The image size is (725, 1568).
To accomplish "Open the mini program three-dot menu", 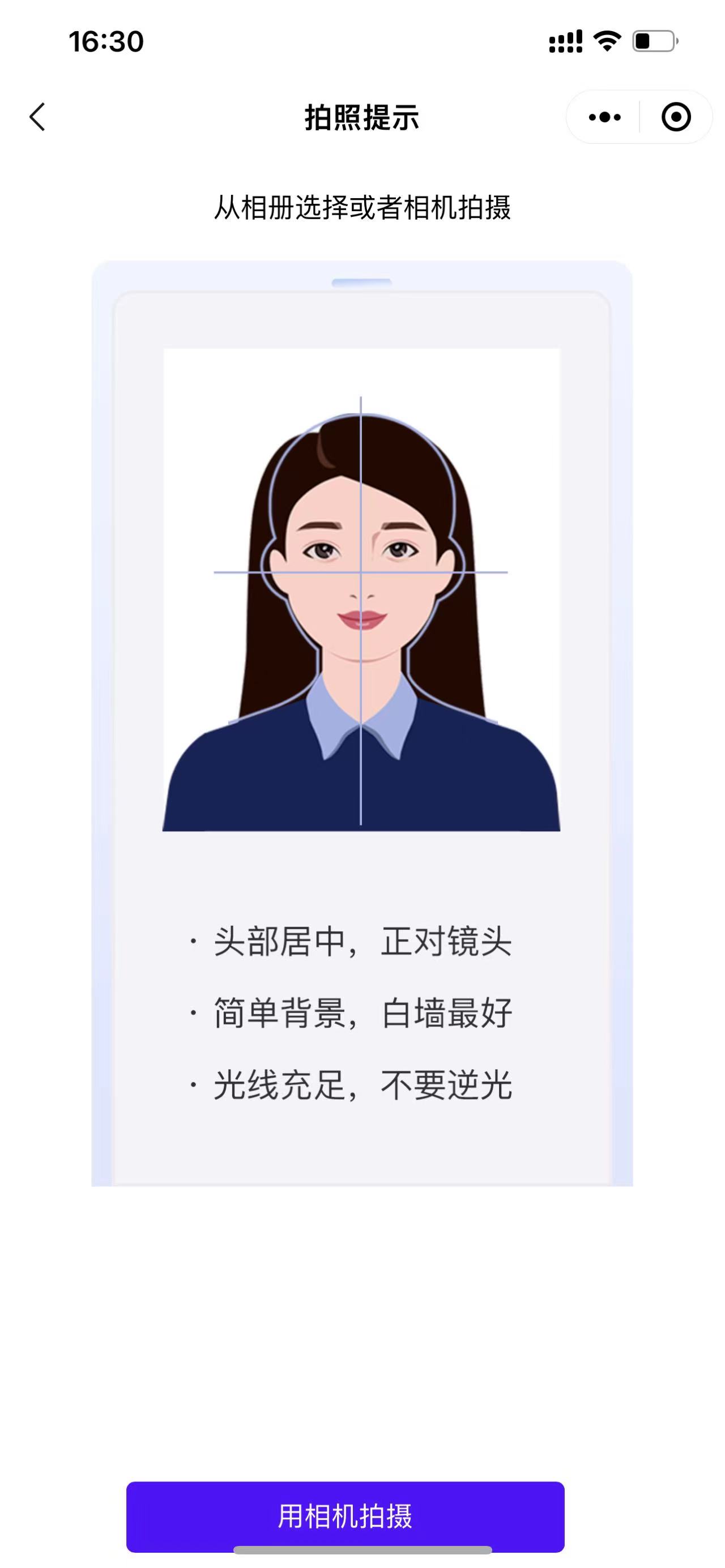I will click(604, 117).
